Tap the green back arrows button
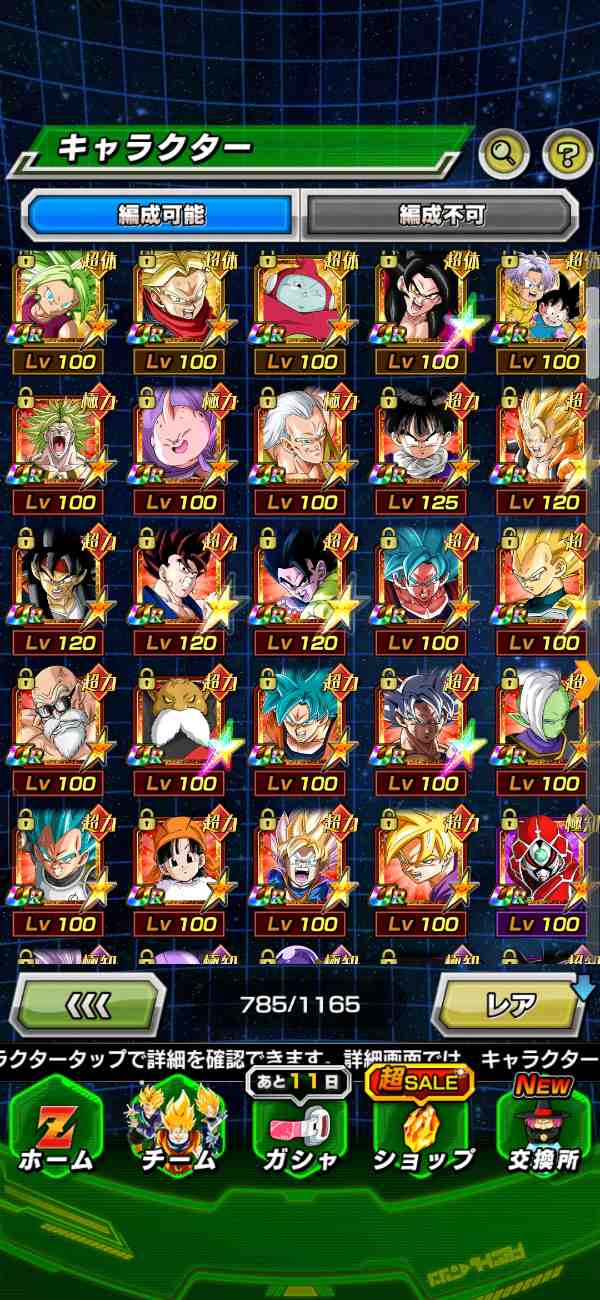 click(x=87, y=1003)
